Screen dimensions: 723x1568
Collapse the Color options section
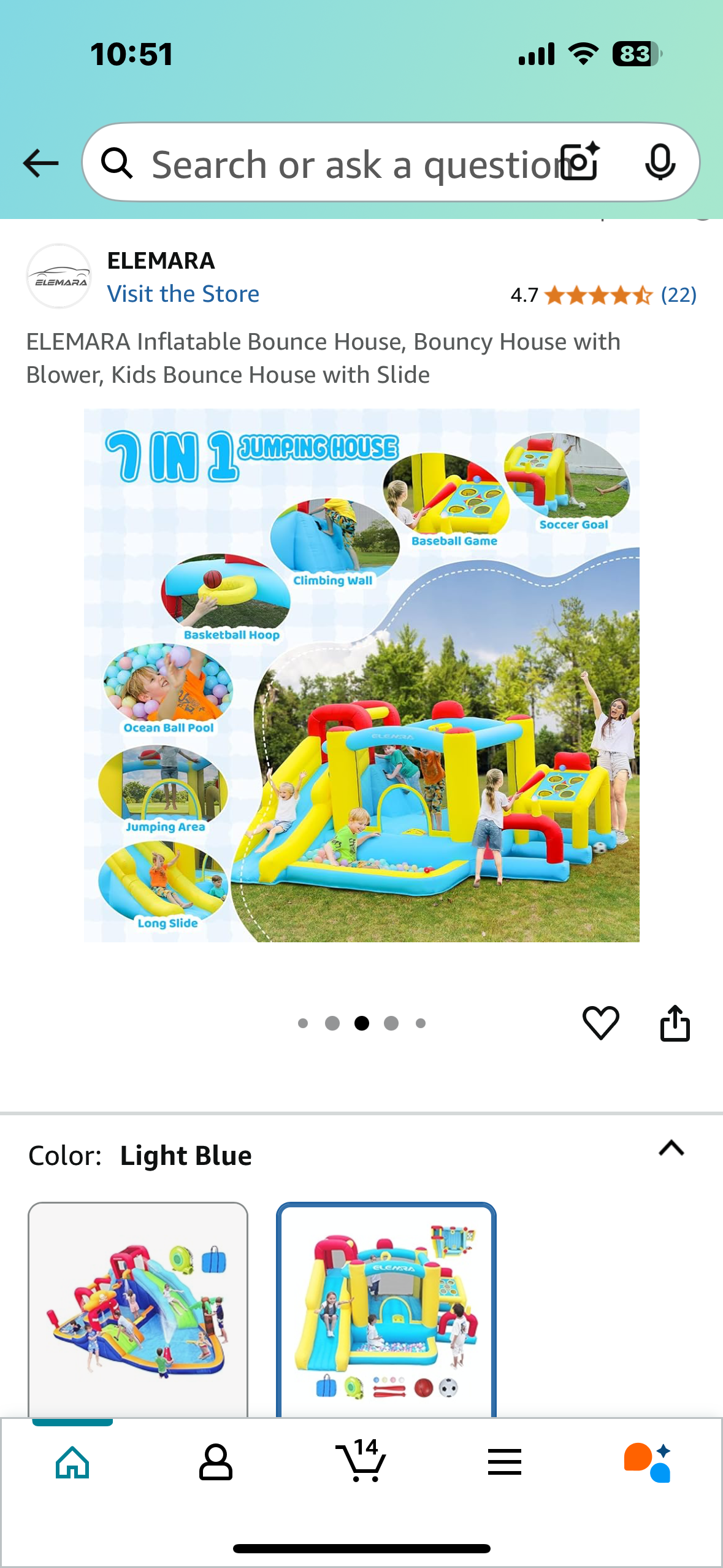(671, 1148)
